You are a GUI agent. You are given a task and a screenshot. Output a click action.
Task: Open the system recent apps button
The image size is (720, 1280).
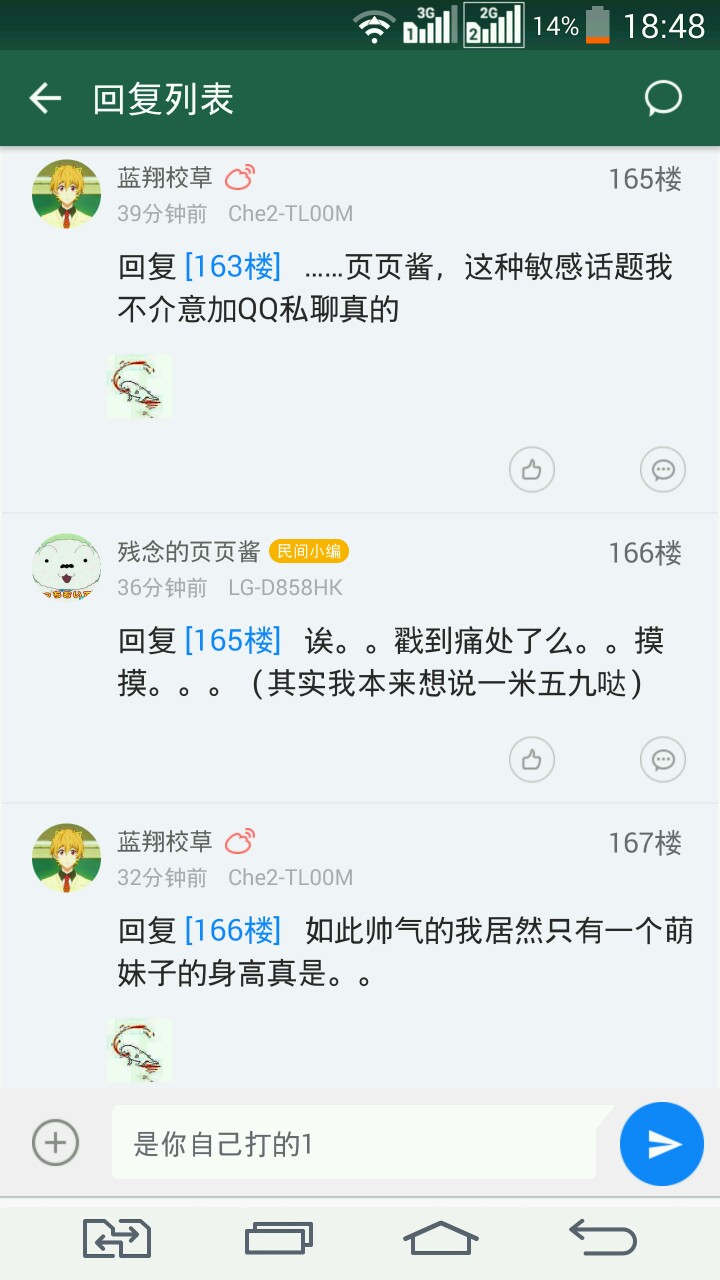click(x=279, y=1239)
